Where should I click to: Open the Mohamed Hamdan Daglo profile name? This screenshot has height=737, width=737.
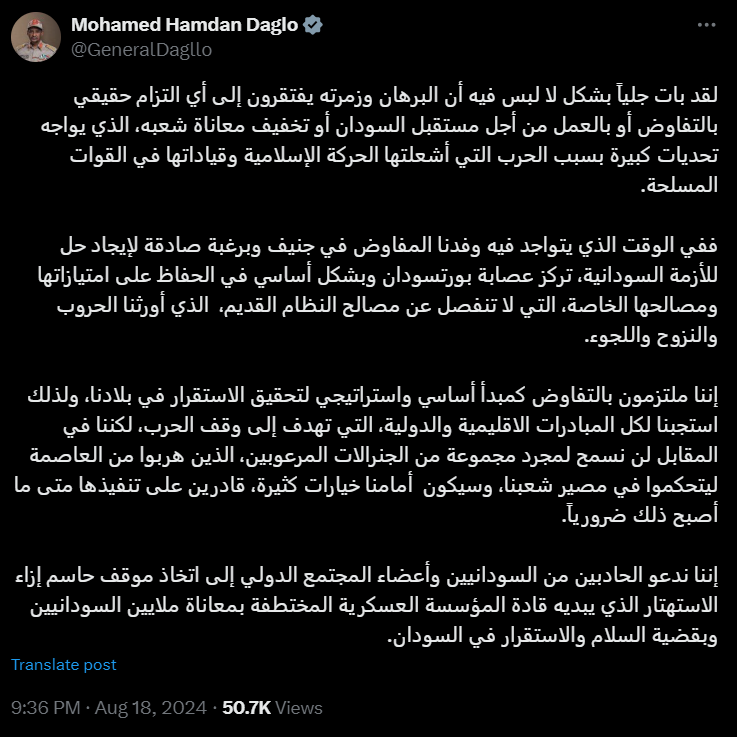click(x=183, y=26)
